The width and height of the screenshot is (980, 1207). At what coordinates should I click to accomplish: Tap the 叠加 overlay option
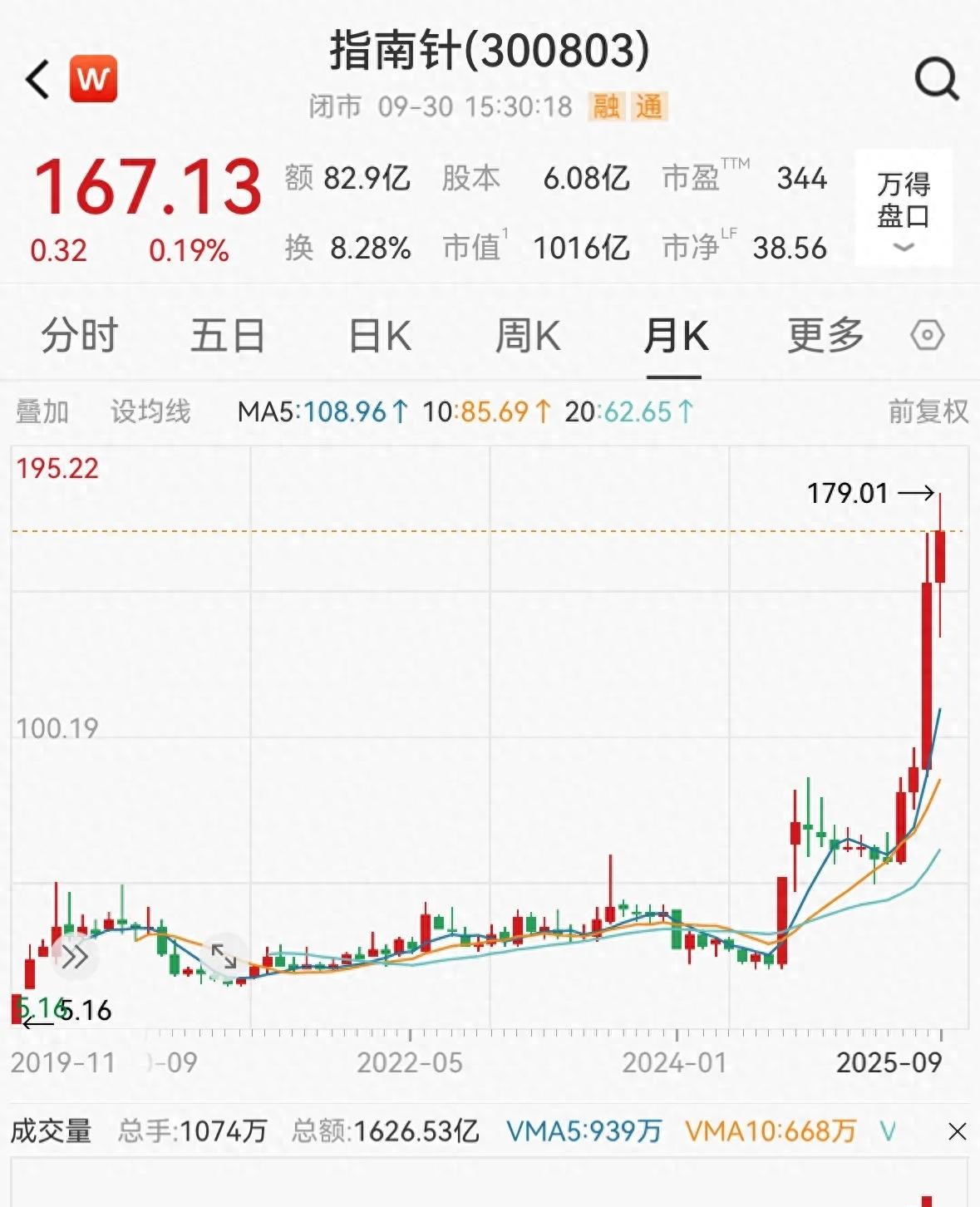42,411
